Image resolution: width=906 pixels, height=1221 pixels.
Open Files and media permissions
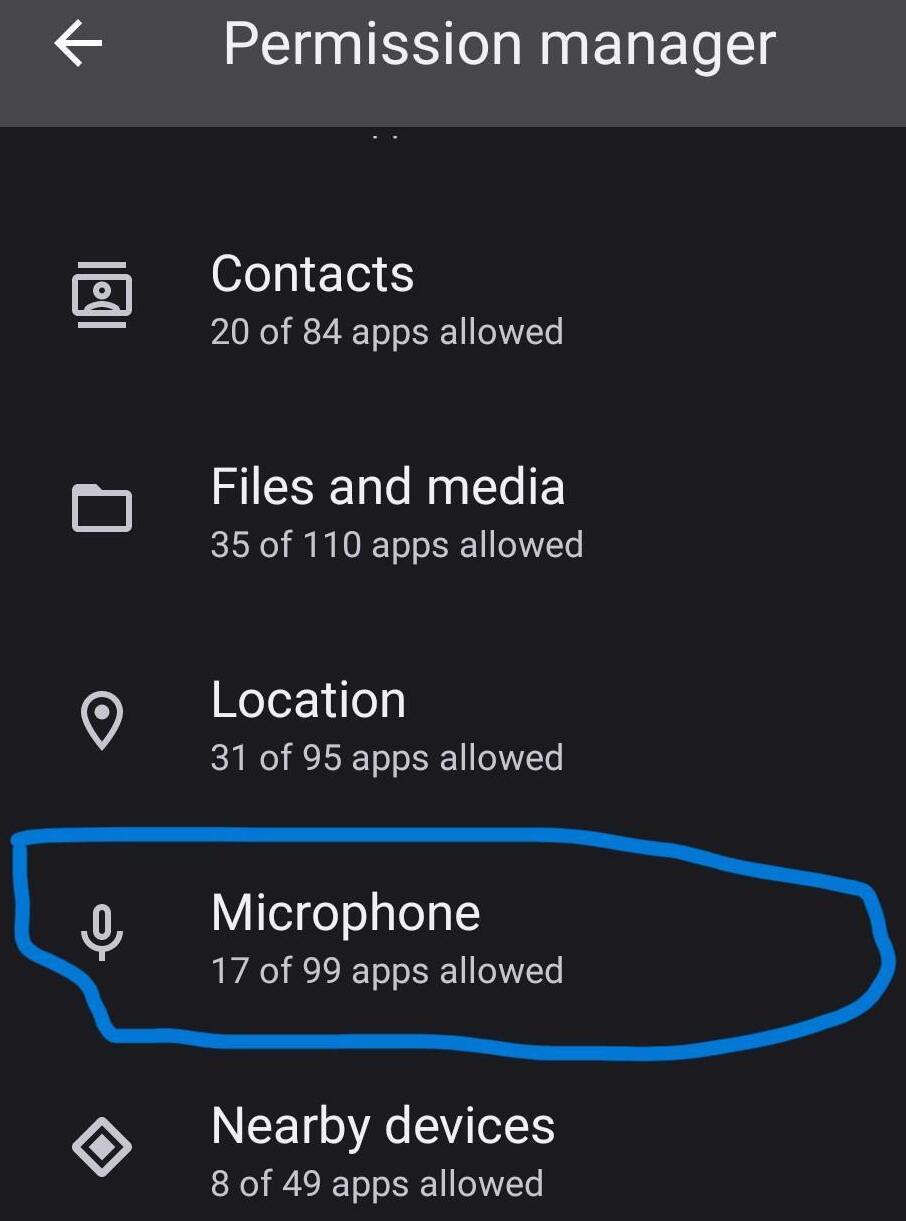pos(453,512)
